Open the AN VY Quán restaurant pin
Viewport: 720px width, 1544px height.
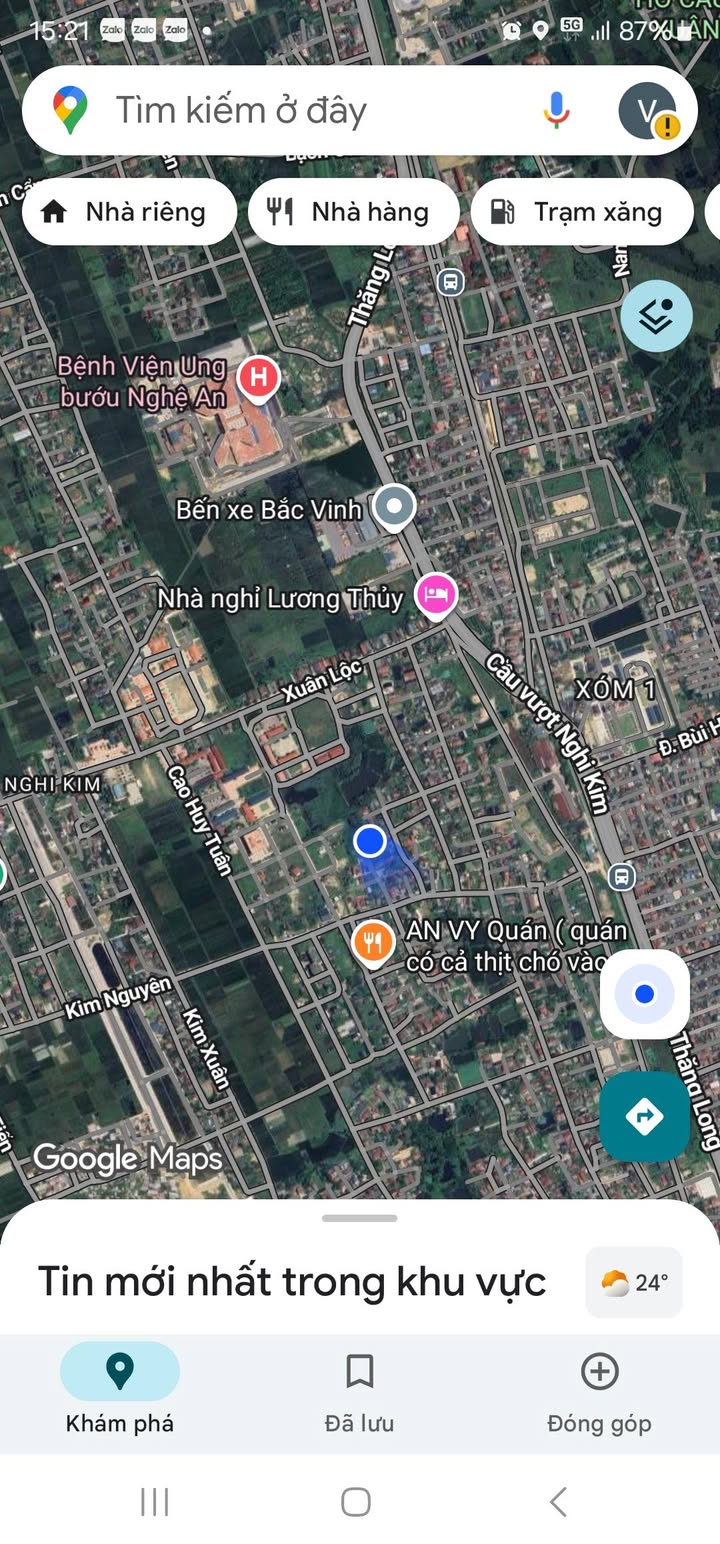(x=372, y=942)
